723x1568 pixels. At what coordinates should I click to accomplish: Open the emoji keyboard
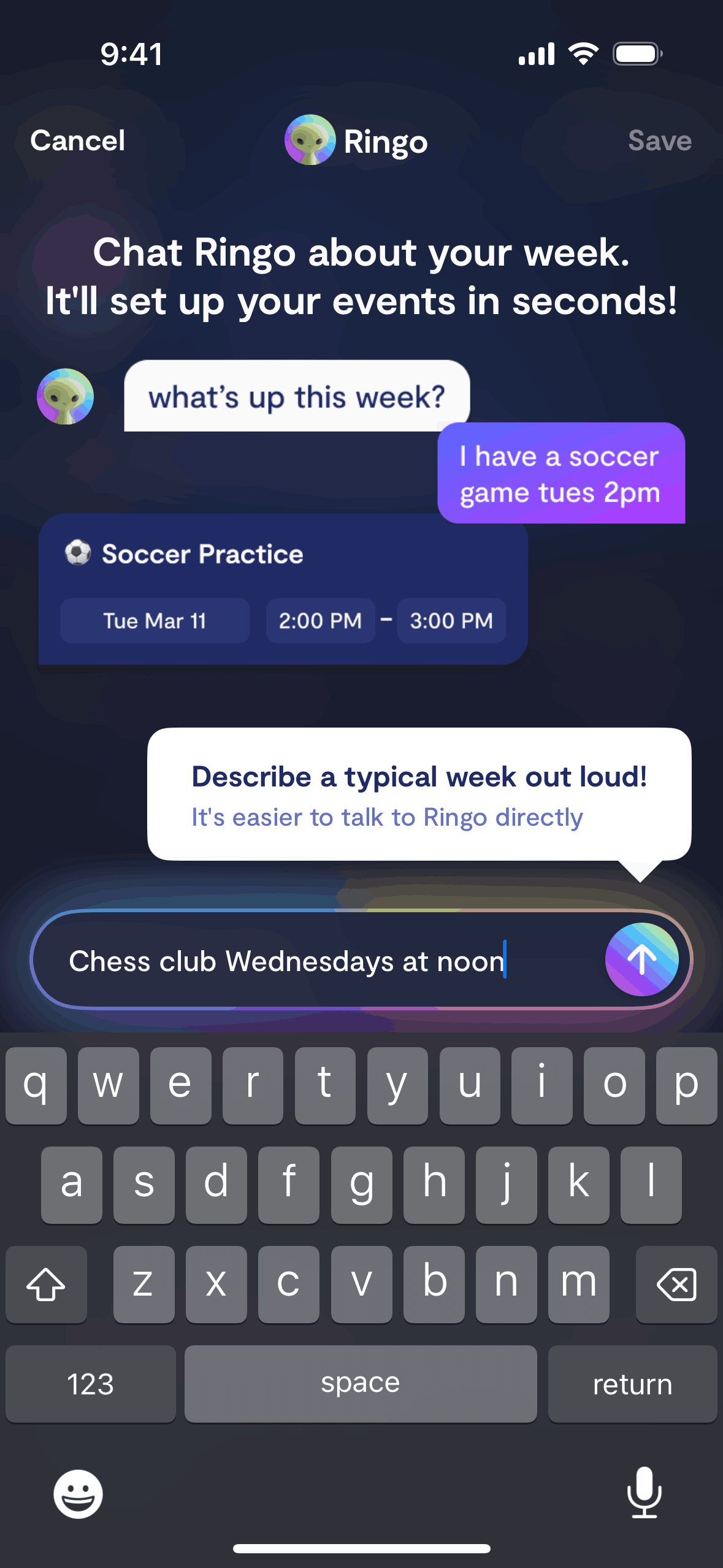78,1494
